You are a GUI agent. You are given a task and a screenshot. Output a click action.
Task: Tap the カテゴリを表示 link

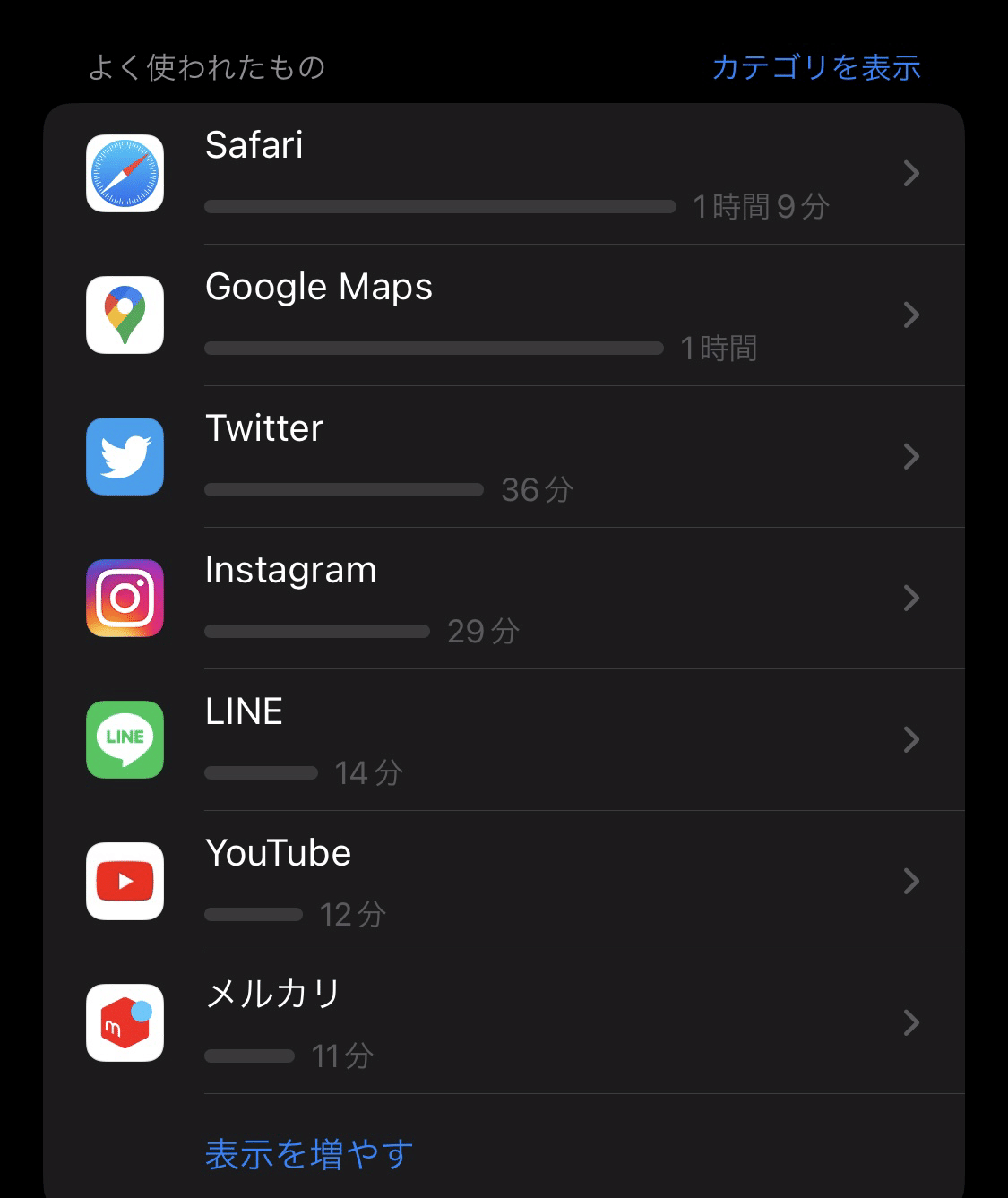(x=815, y=67)
